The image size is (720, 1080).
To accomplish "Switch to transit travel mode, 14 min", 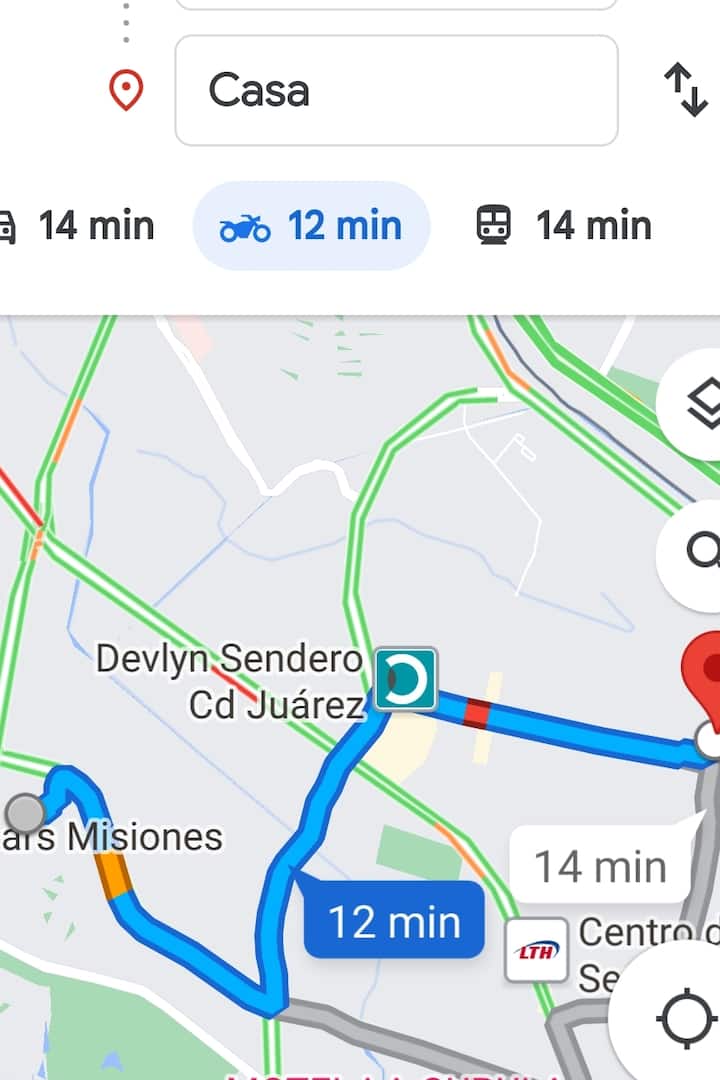I will tap(564, 226).
